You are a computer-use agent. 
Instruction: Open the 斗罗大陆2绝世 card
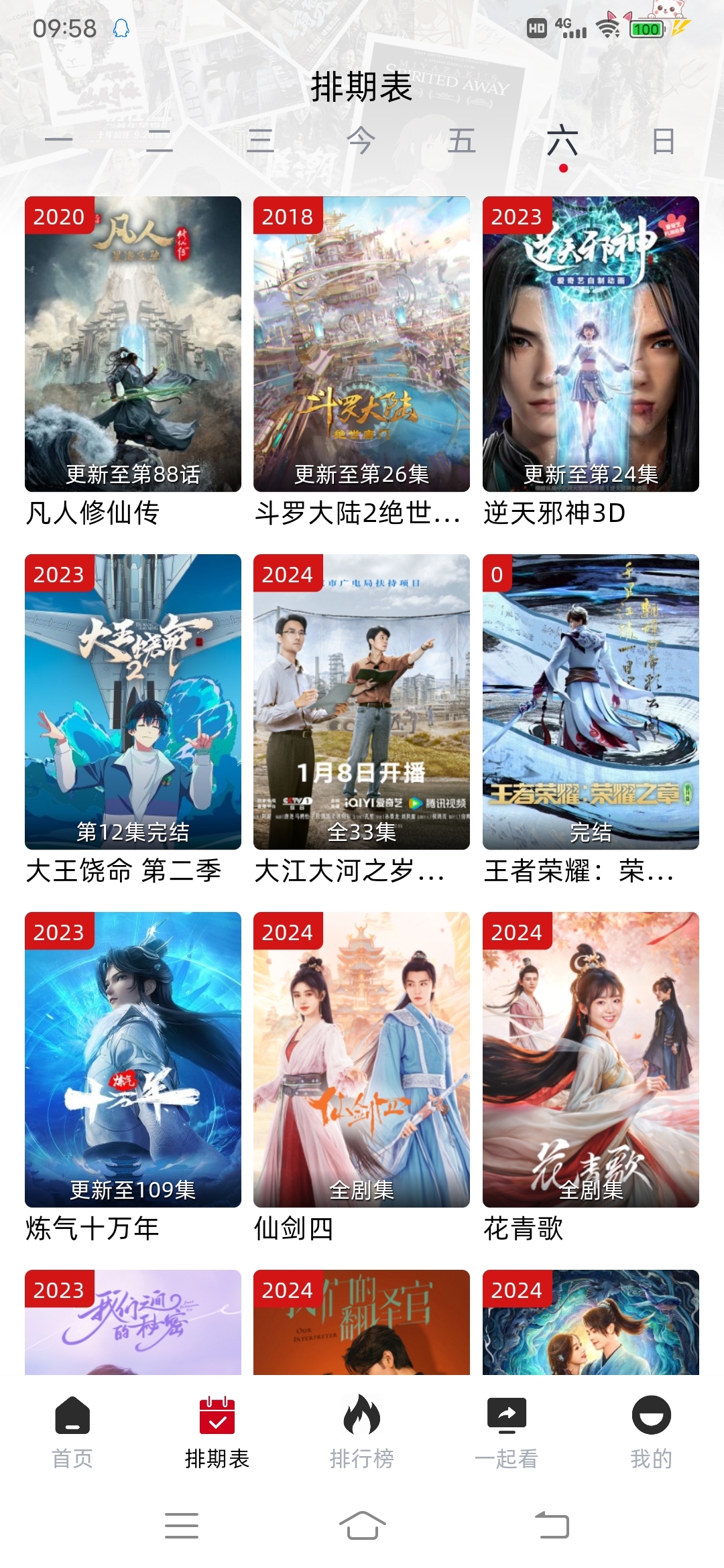[361, 344]
